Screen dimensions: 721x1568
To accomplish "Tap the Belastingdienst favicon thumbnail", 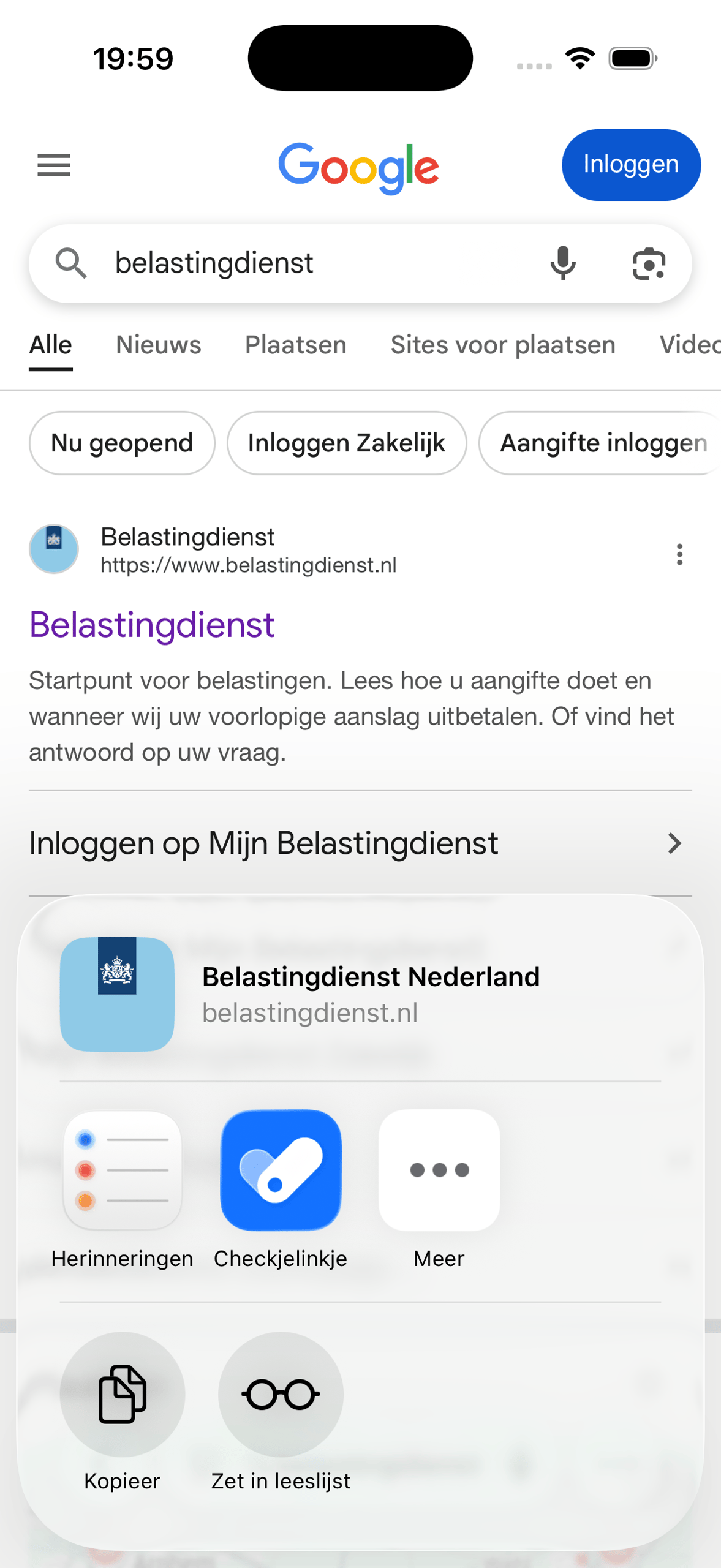I will pos(54,549).
